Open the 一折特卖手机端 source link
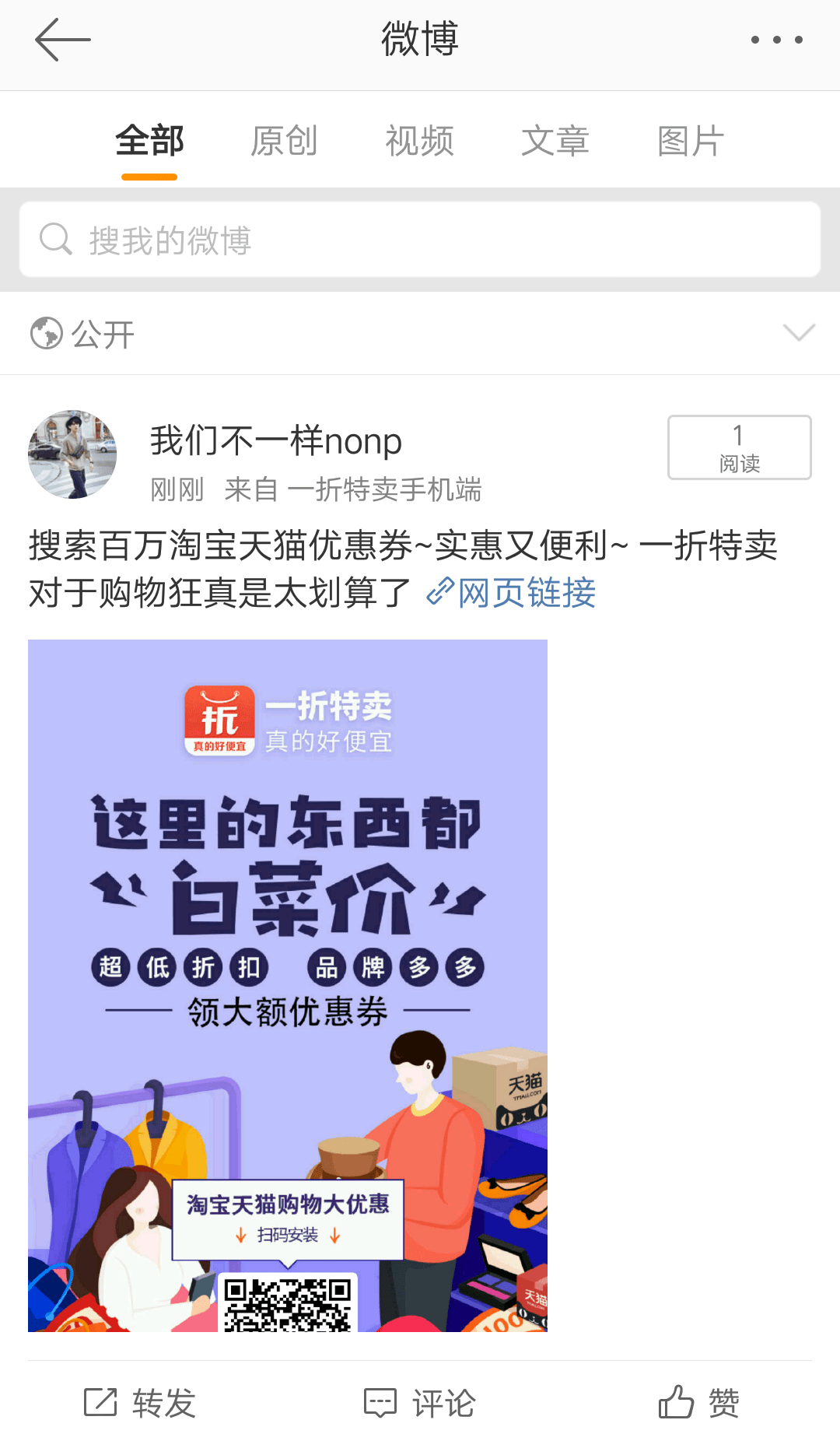Screen dimensions: 840x1441 coord(384,489)
